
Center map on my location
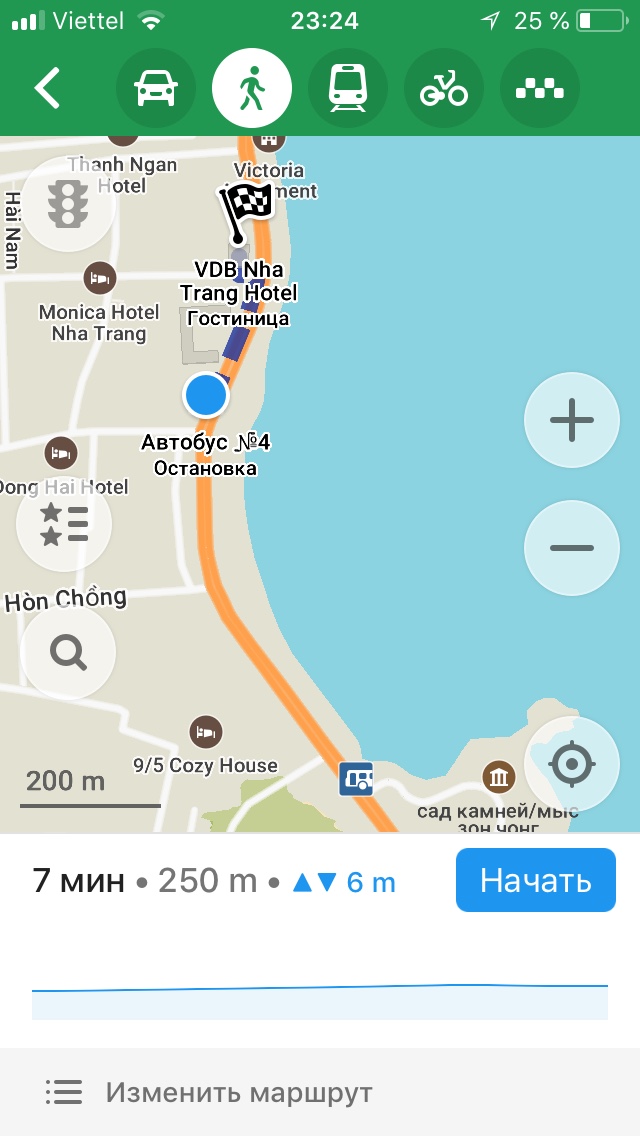(x=572, y=764)
